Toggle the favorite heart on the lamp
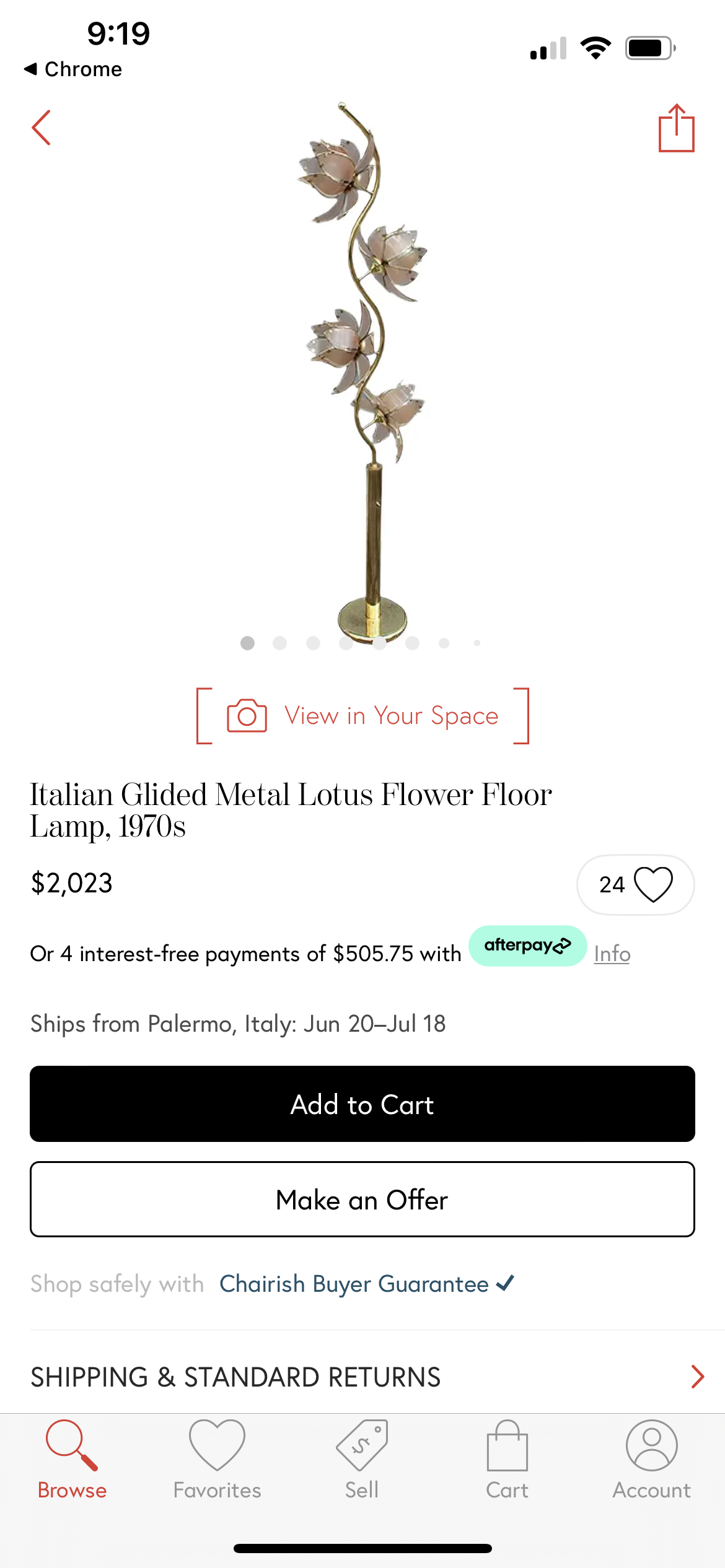Screen dimensions: 725x1568 (652, 884)
